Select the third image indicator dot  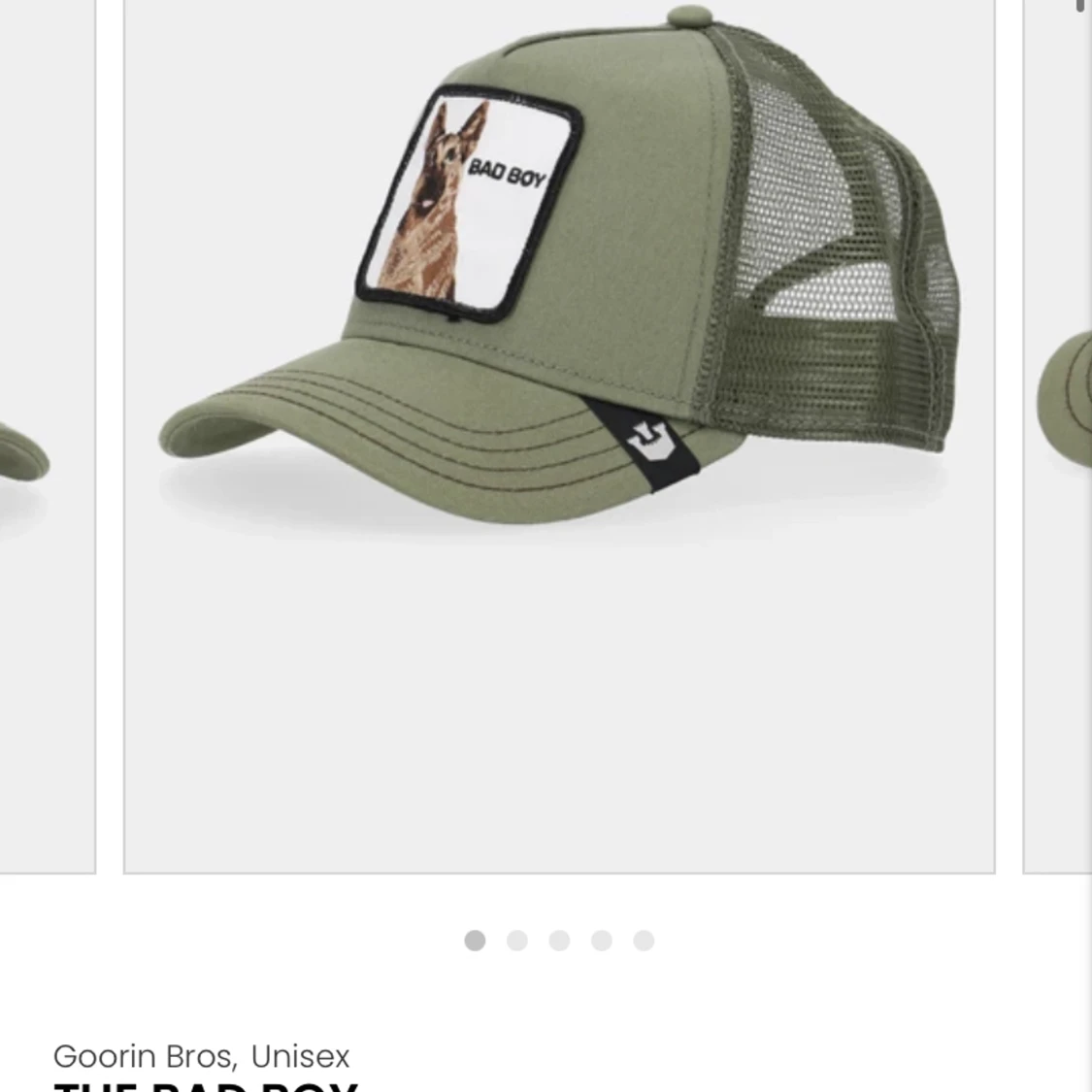559,941
